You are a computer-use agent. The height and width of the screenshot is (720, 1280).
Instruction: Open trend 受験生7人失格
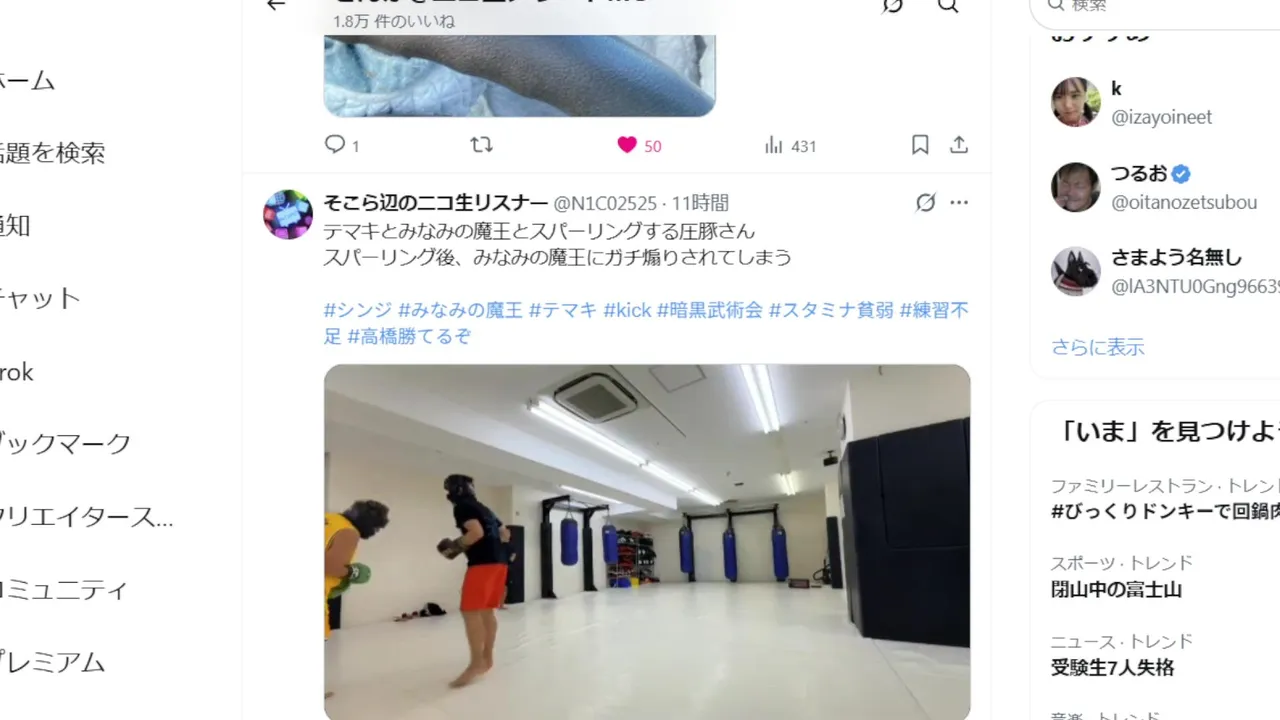[1112, 667]
